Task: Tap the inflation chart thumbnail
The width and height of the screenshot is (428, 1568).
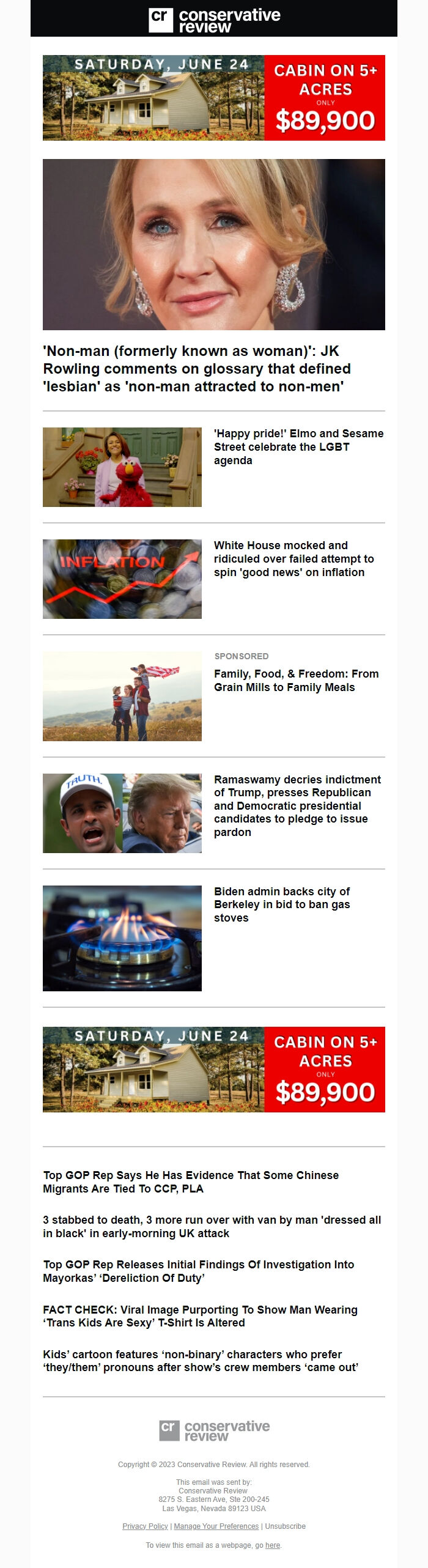Action: point(122,579)
